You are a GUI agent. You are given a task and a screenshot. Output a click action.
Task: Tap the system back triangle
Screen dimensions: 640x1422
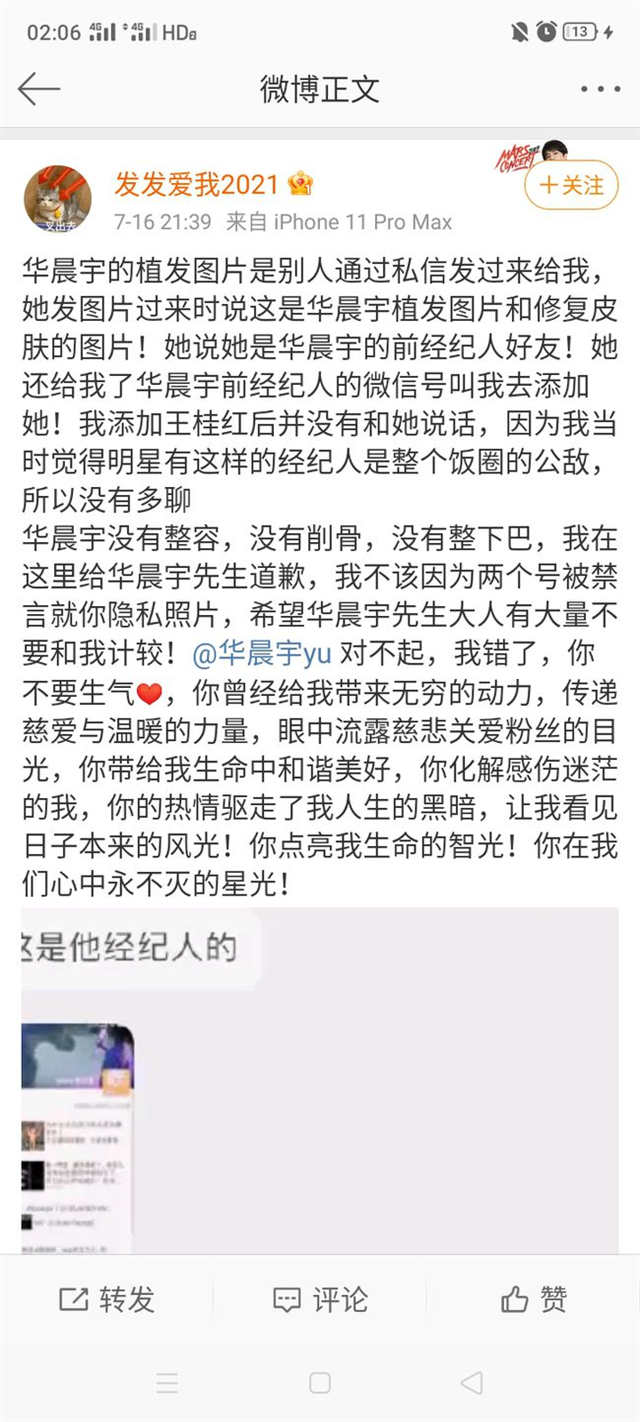point(471,1383)
